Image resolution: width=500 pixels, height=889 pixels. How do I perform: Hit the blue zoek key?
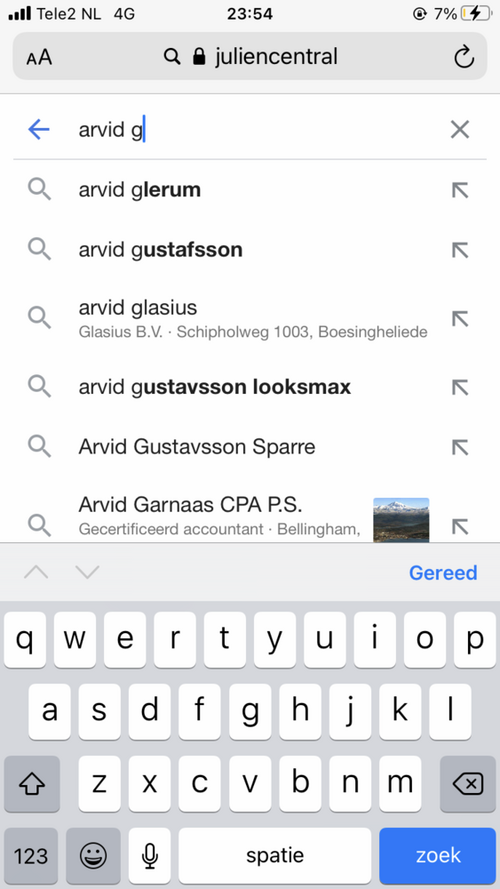pyautogui.click(x=438, y=856)
